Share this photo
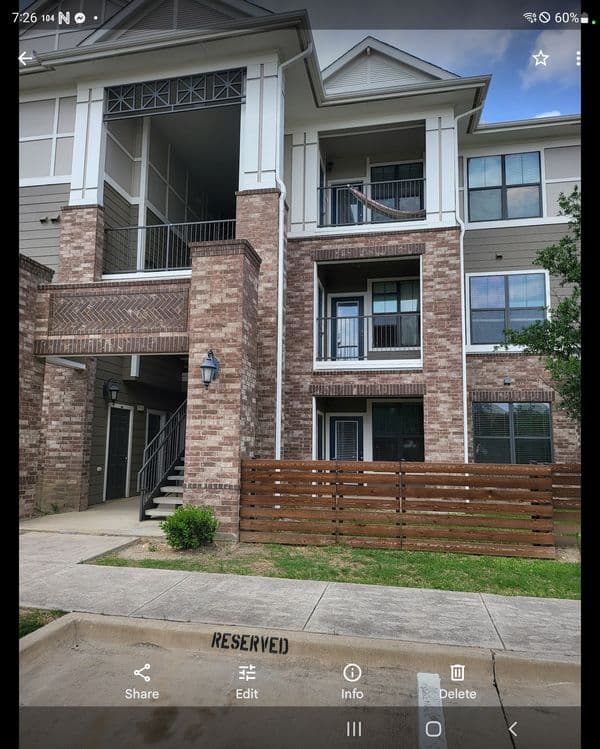The image size is (600, 749). [x=142, y=680]
